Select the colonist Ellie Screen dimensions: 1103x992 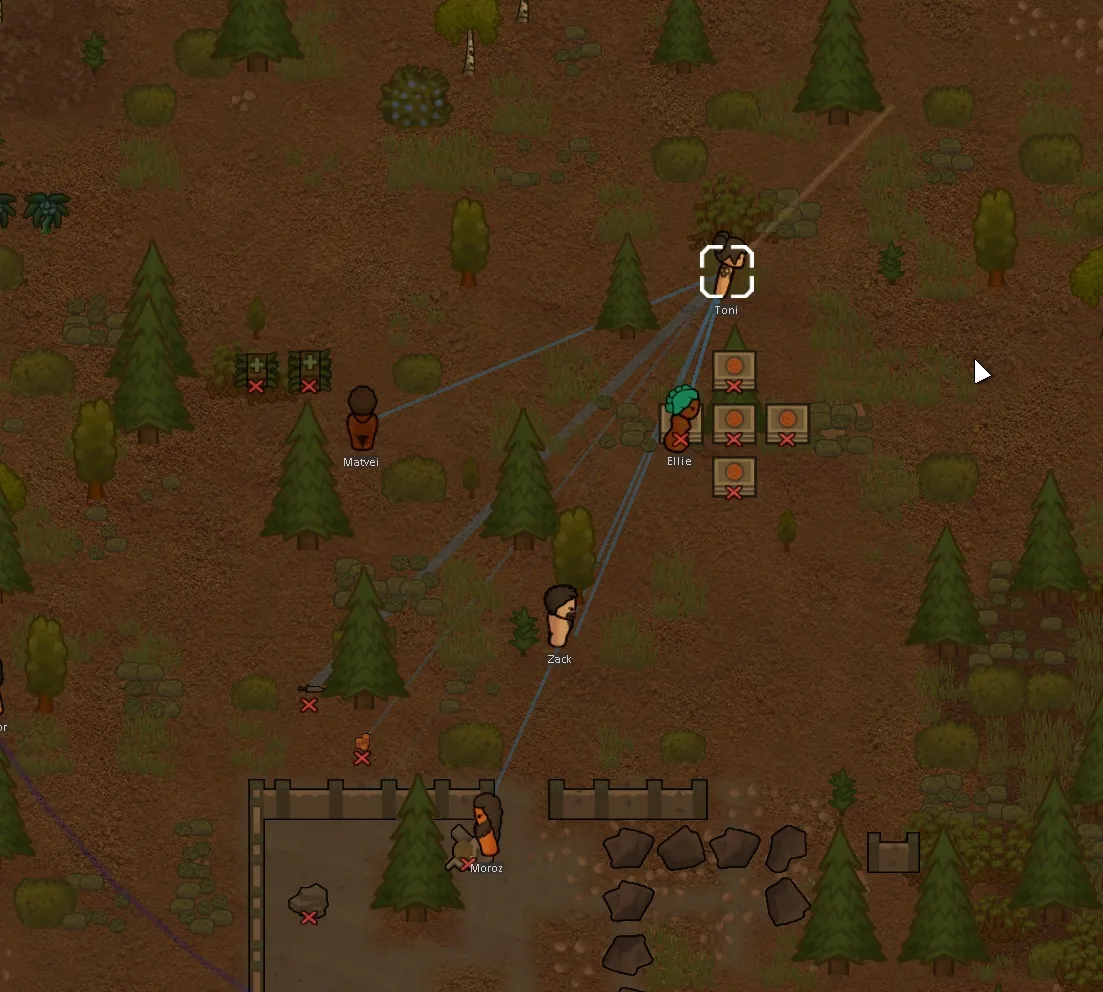(681, 419)
